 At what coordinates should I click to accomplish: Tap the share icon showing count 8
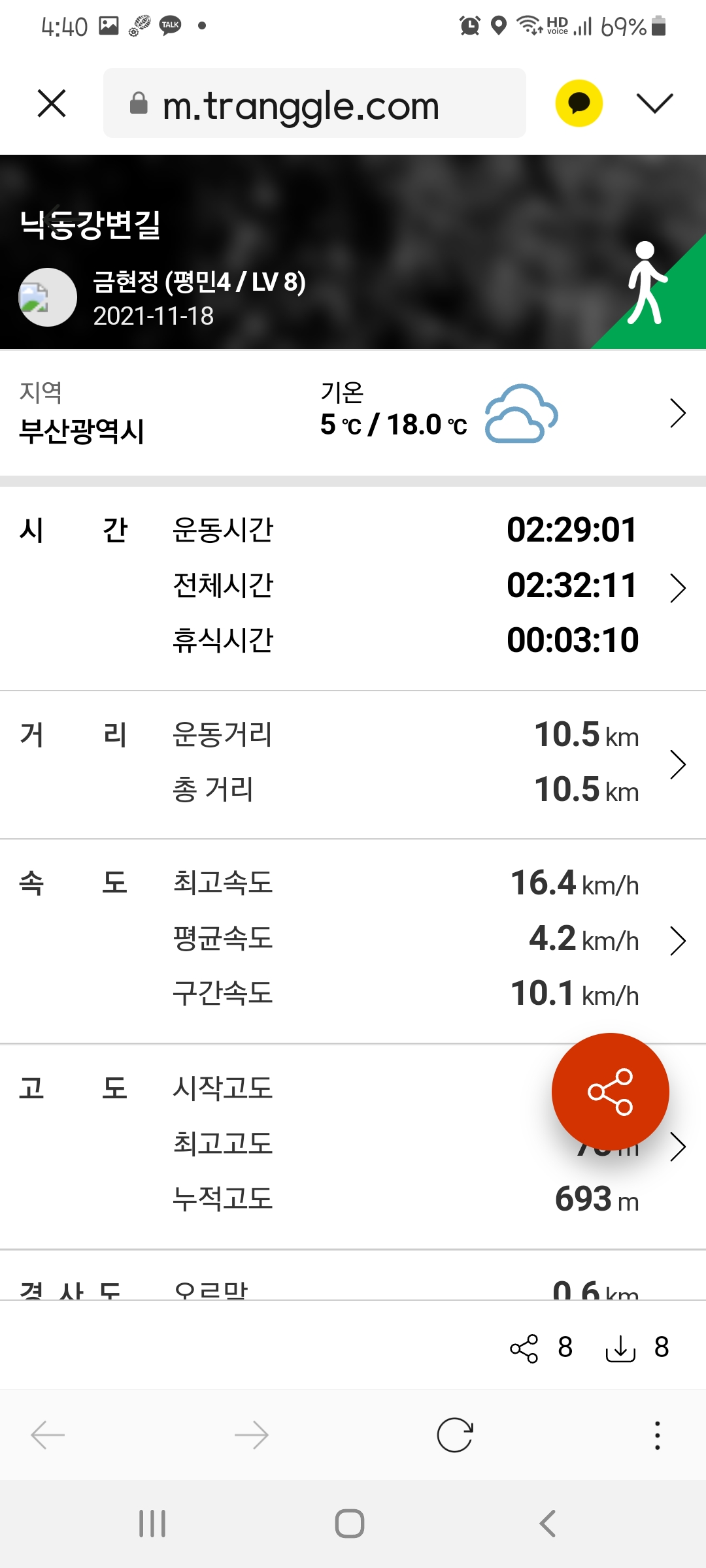coord(524,1348)
